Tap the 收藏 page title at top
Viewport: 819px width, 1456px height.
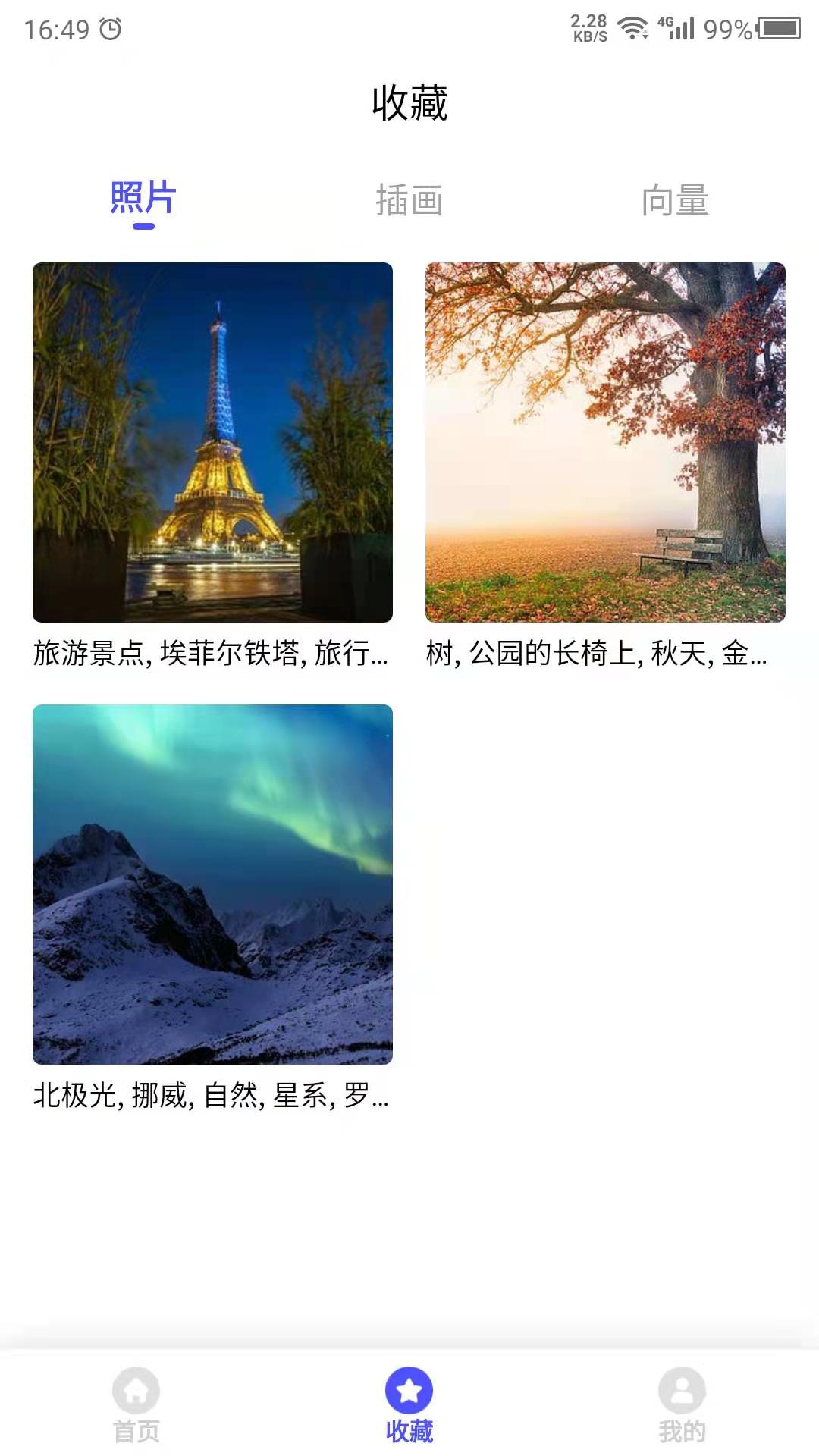[x=409, y=102]
